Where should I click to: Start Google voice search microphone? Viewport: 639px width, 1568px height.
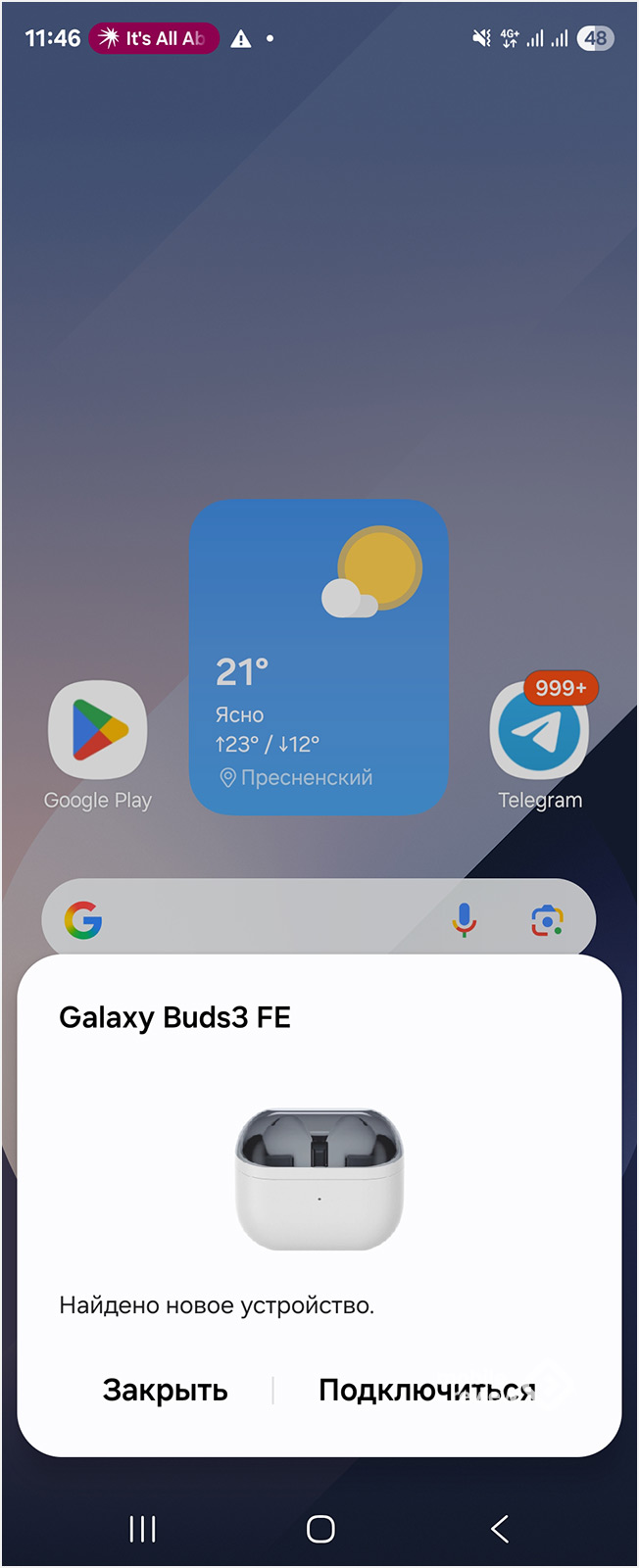pos(465,919)
